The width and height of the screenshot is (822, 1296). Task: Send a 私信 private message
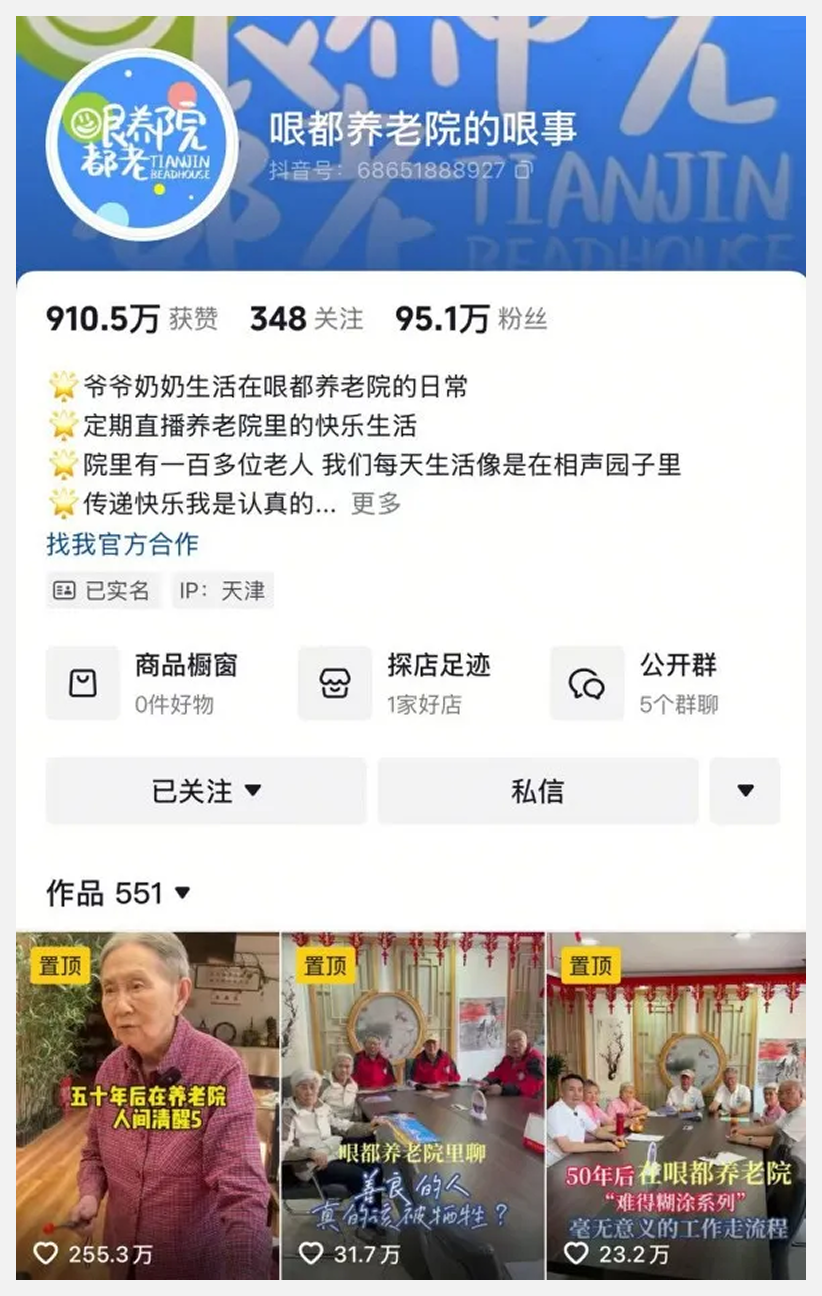click(x=538, y=791)
